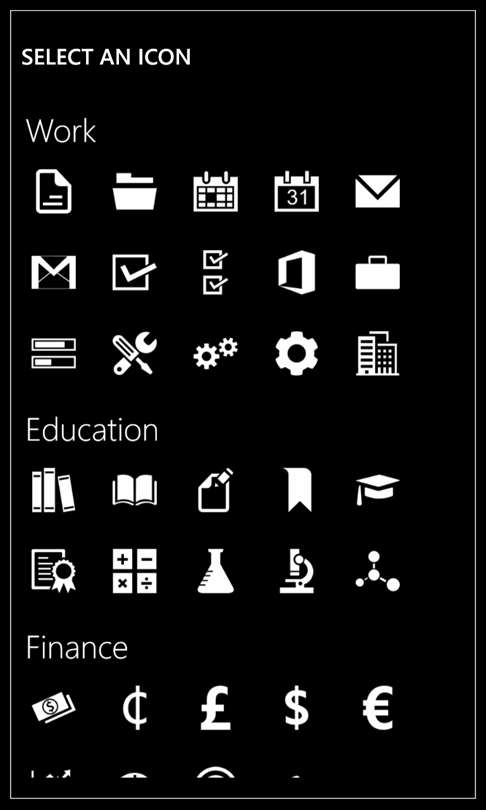Select the laboratory flask icon
Viewport: 486px width, 810px height.
[x=215, y=571]
